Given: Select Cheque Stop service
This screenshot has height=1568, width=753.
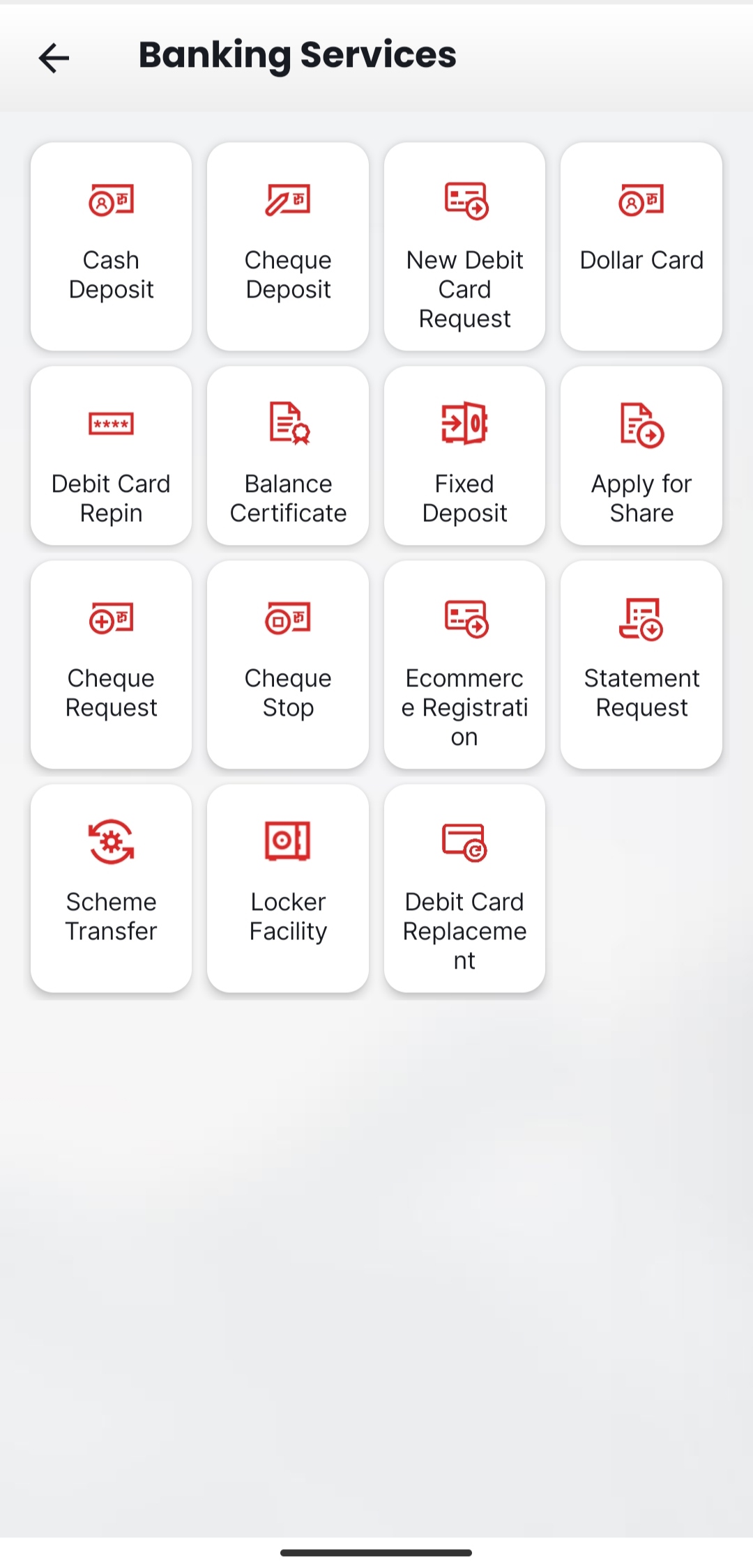Looking at the screenshot, I should 288,664.
